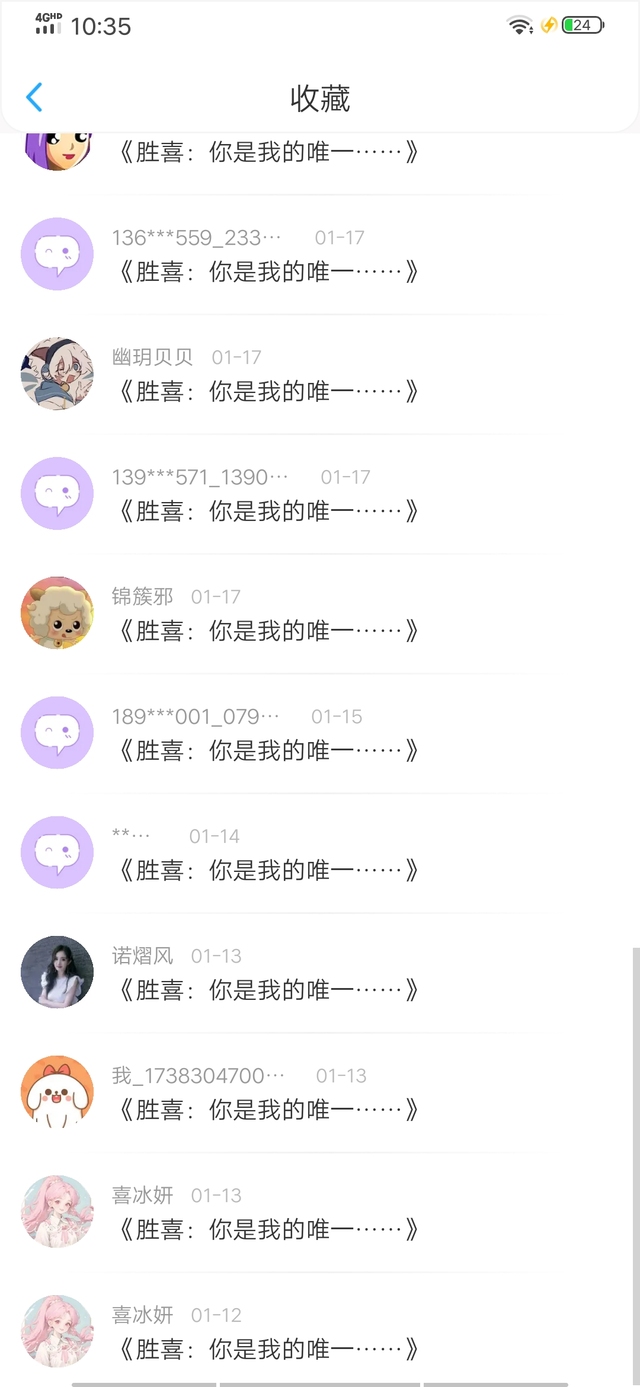Open the masked ** user's item dated 01-14
The width and height of the screenshot is (640, 1387).
320,853
